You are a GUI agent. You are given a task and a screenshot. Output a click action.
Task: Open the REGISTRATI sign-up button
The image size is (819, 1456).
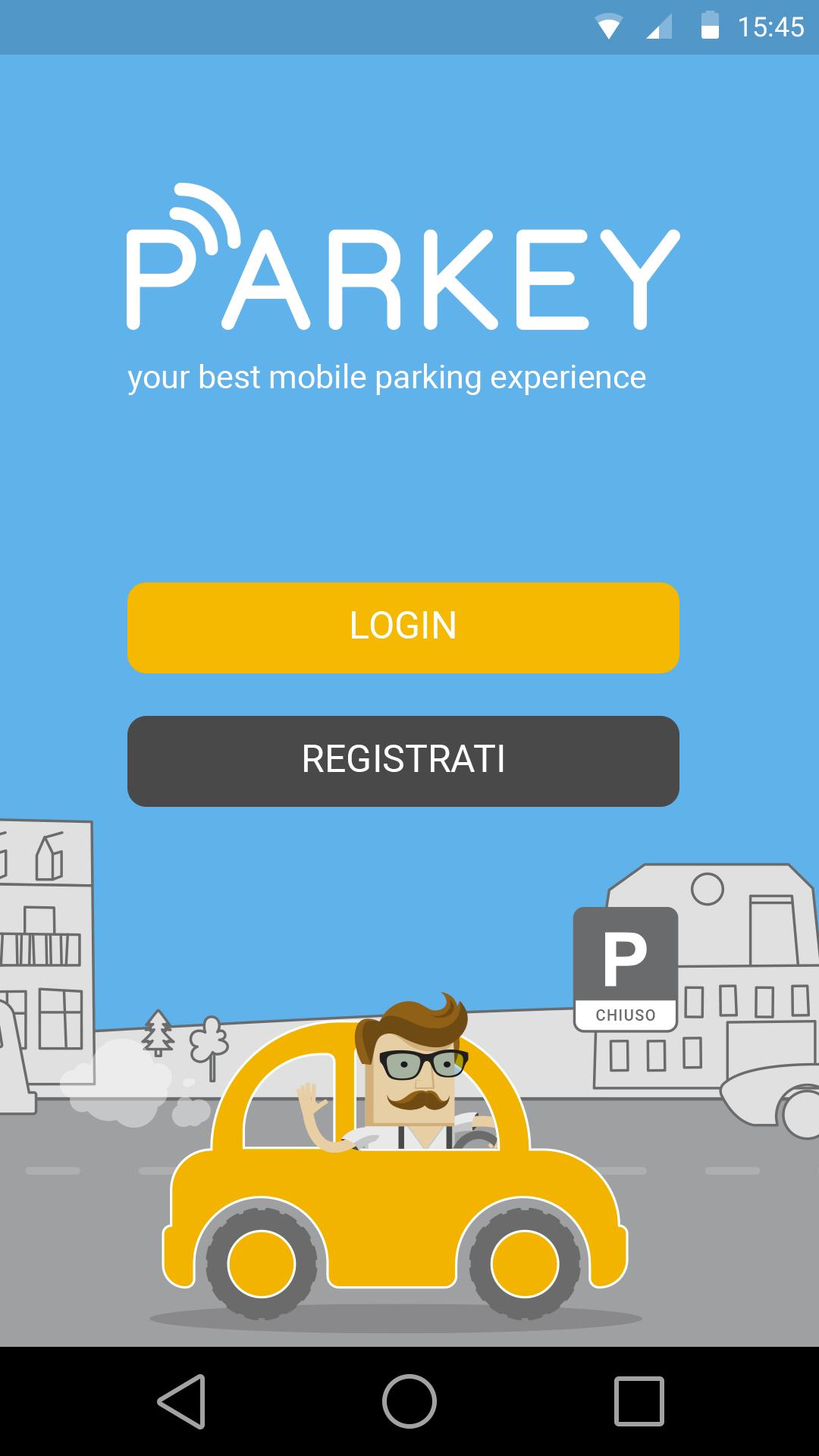(x=403, y=761)
